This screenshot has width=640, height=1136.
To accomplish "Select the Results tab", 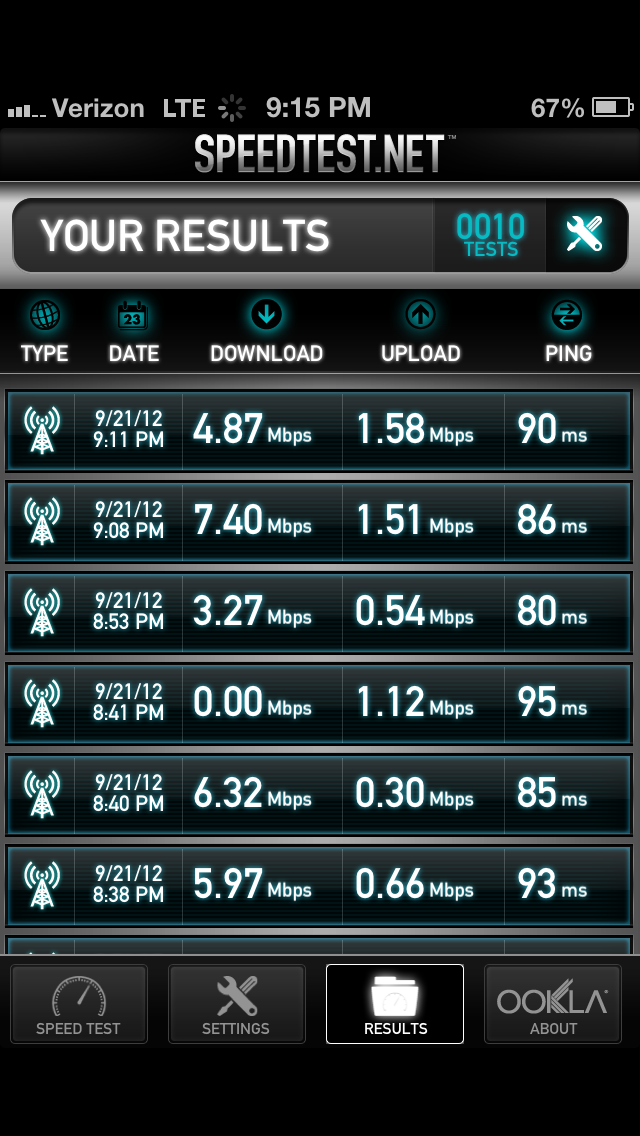I will [395, 1004].
